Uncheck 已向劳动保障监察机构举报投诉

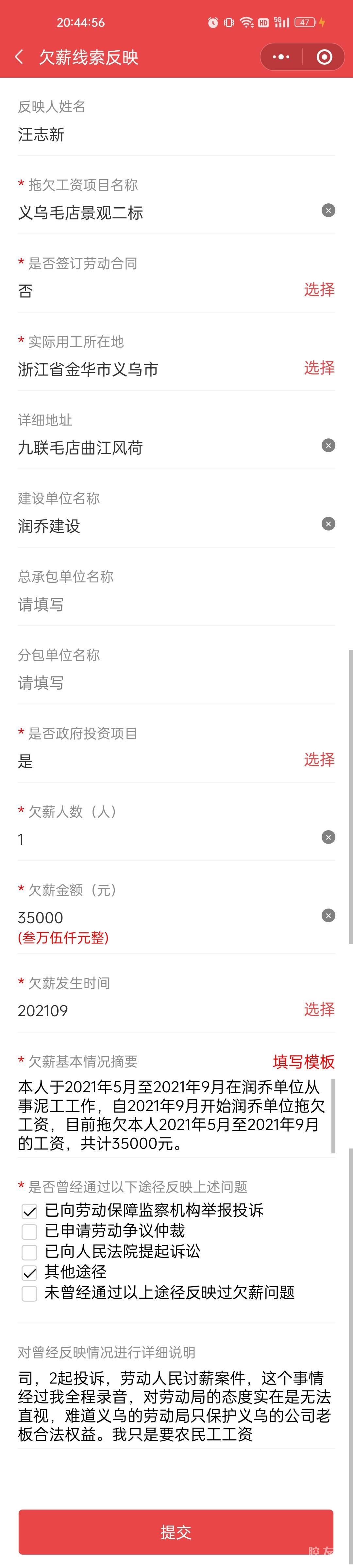29,1211
